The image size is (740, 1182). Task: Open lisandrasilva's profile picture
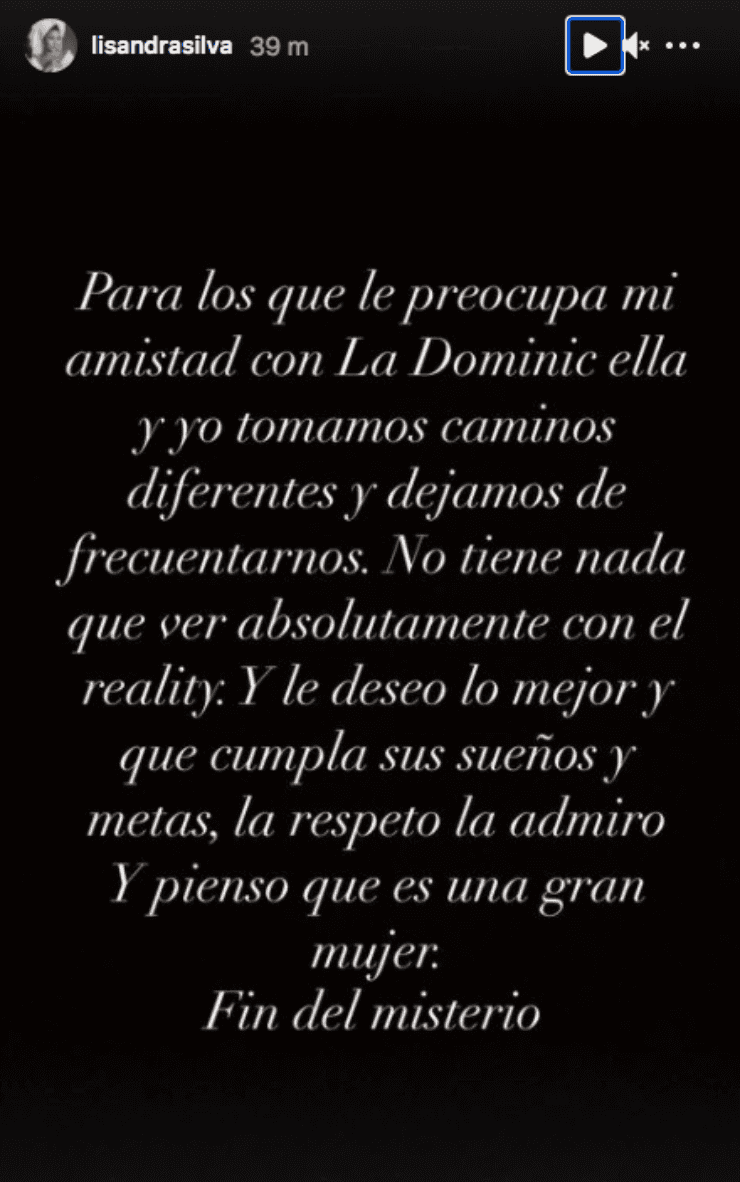[x=50, y=46]
